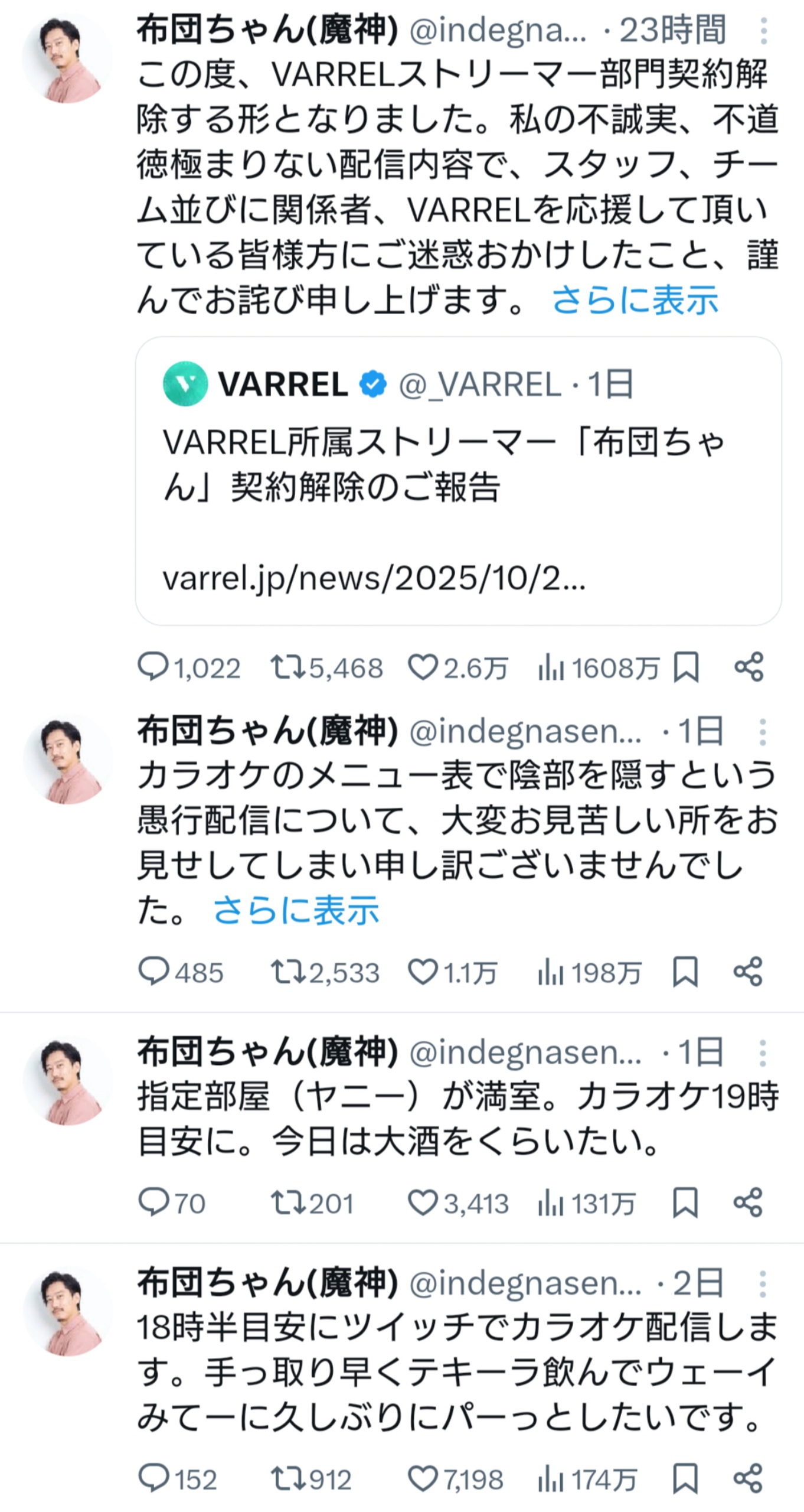
Task: Open overflow menu on the 2日 tweet
Action: (762, 1284)
